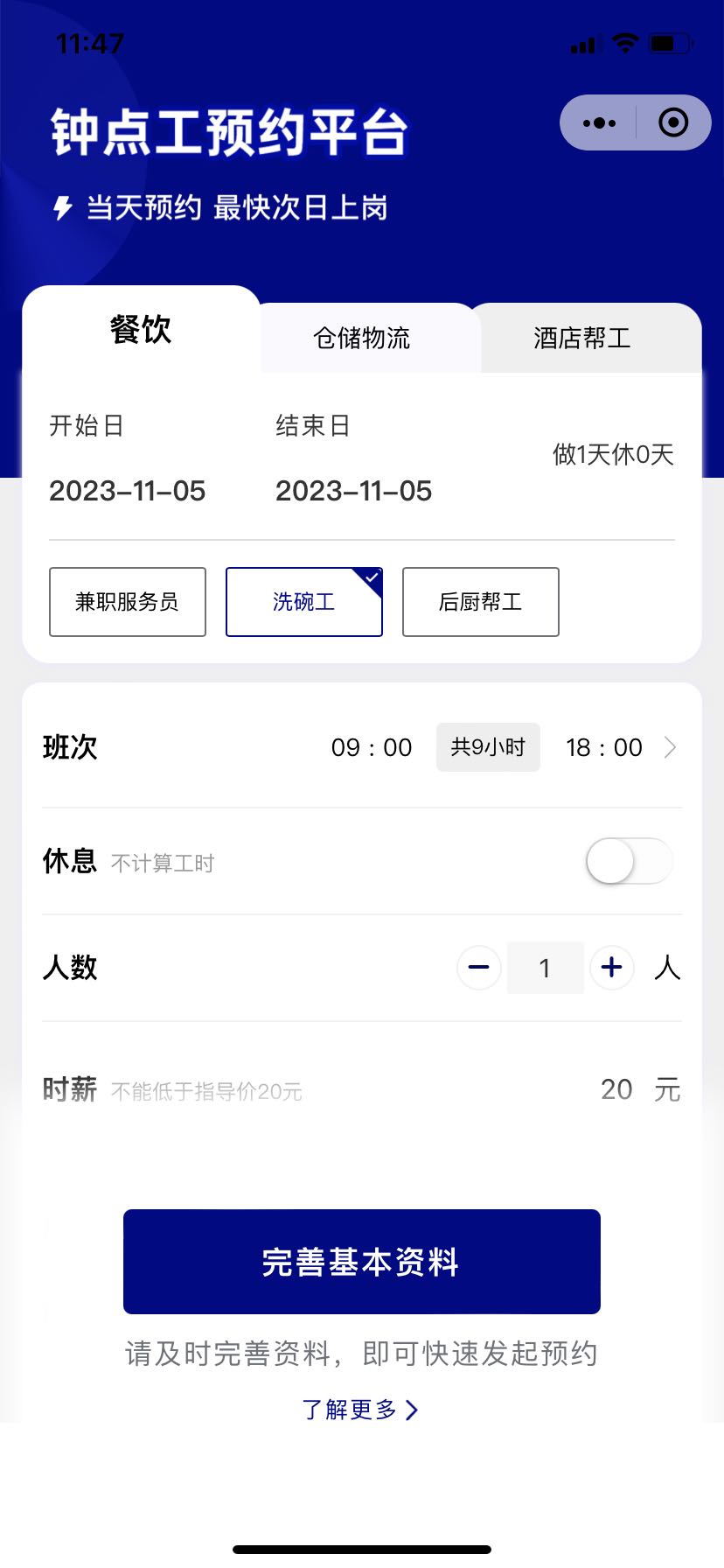This screenshot has height=1568, width=724.
Task: Switch to the 仓储物流 tab
Action: pos(362,338)
